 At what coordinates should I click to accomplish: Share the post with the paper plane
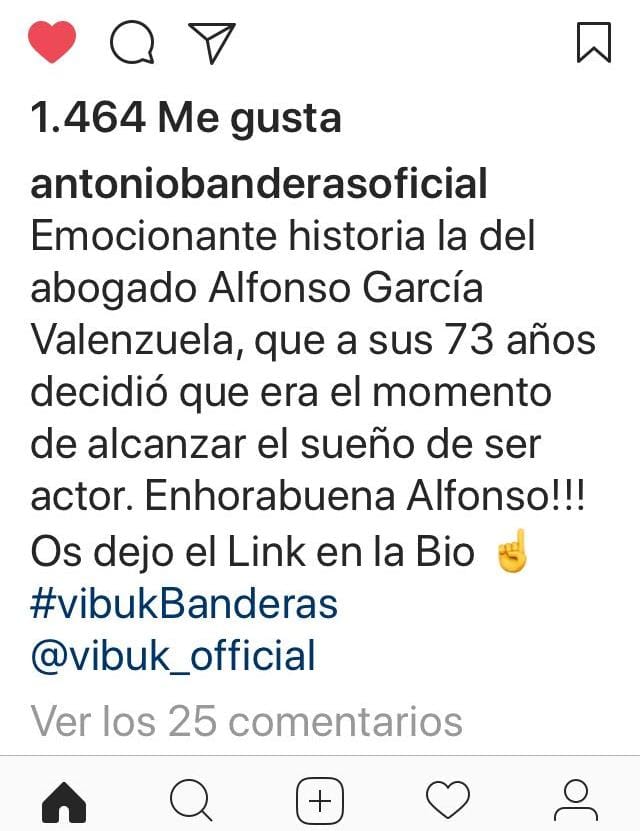pyautogui.click(x=212, y=43)
